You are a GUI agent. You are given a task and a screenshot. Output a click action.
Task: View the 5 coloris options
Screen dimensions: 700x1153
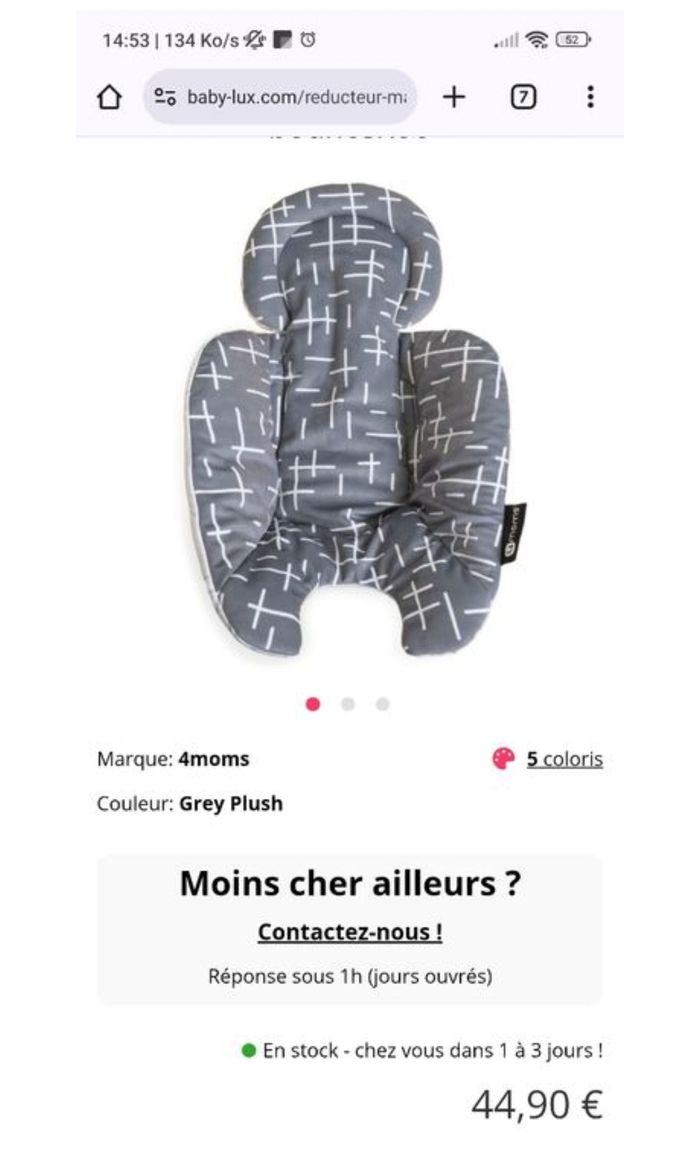point(564,759)
